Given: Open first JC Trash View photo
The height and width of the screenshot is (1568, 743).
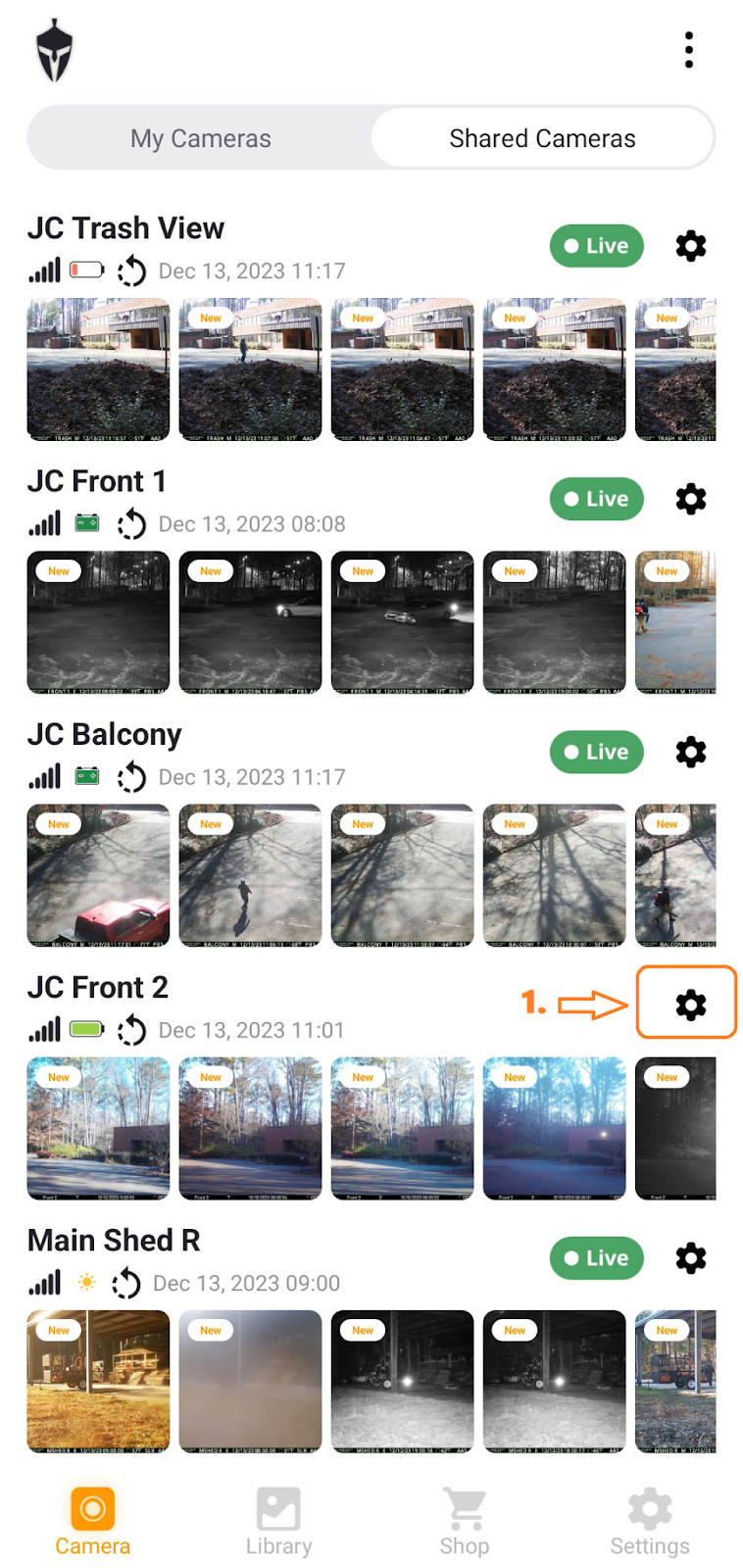Looking at the screenshot, I should coord(98,369).
